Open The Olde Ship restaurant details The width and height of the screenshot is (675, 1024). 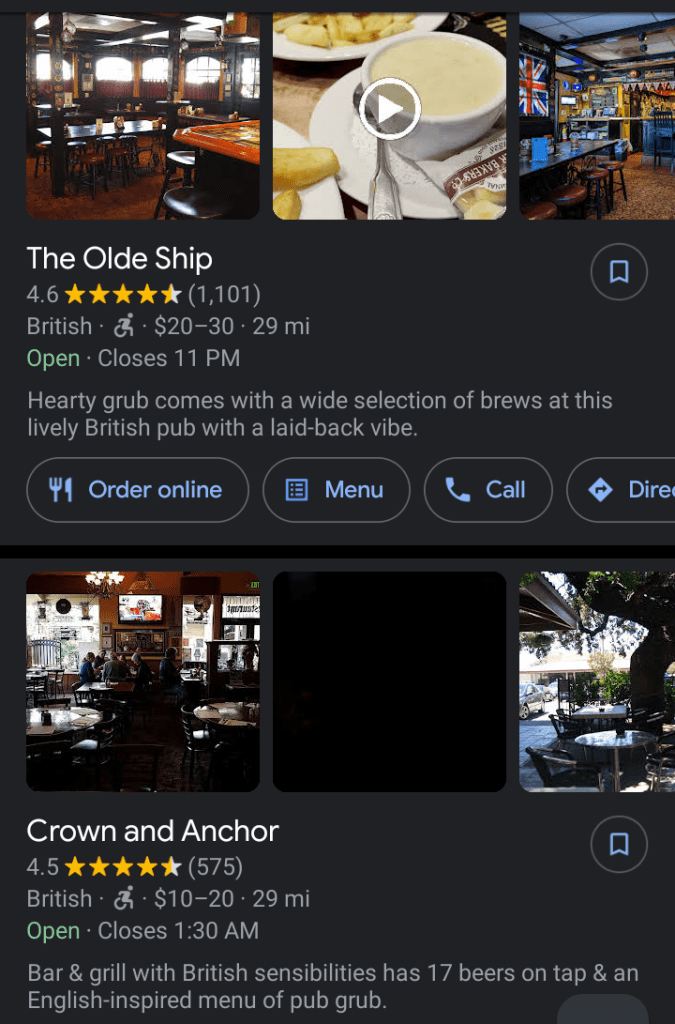pyautogui.click(x=120, y=259)
